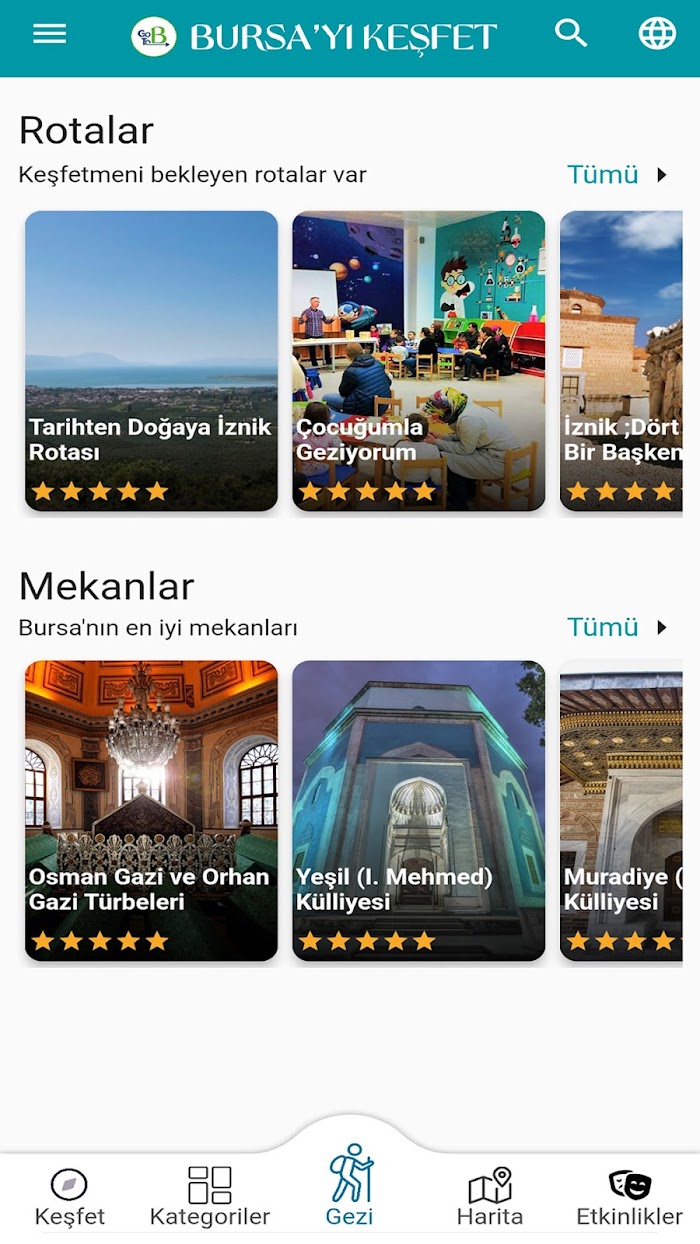Viewport: 700px width, 1244px height.
Task: Switch to the Keşfet tab
Action: tap(69, 1198)
